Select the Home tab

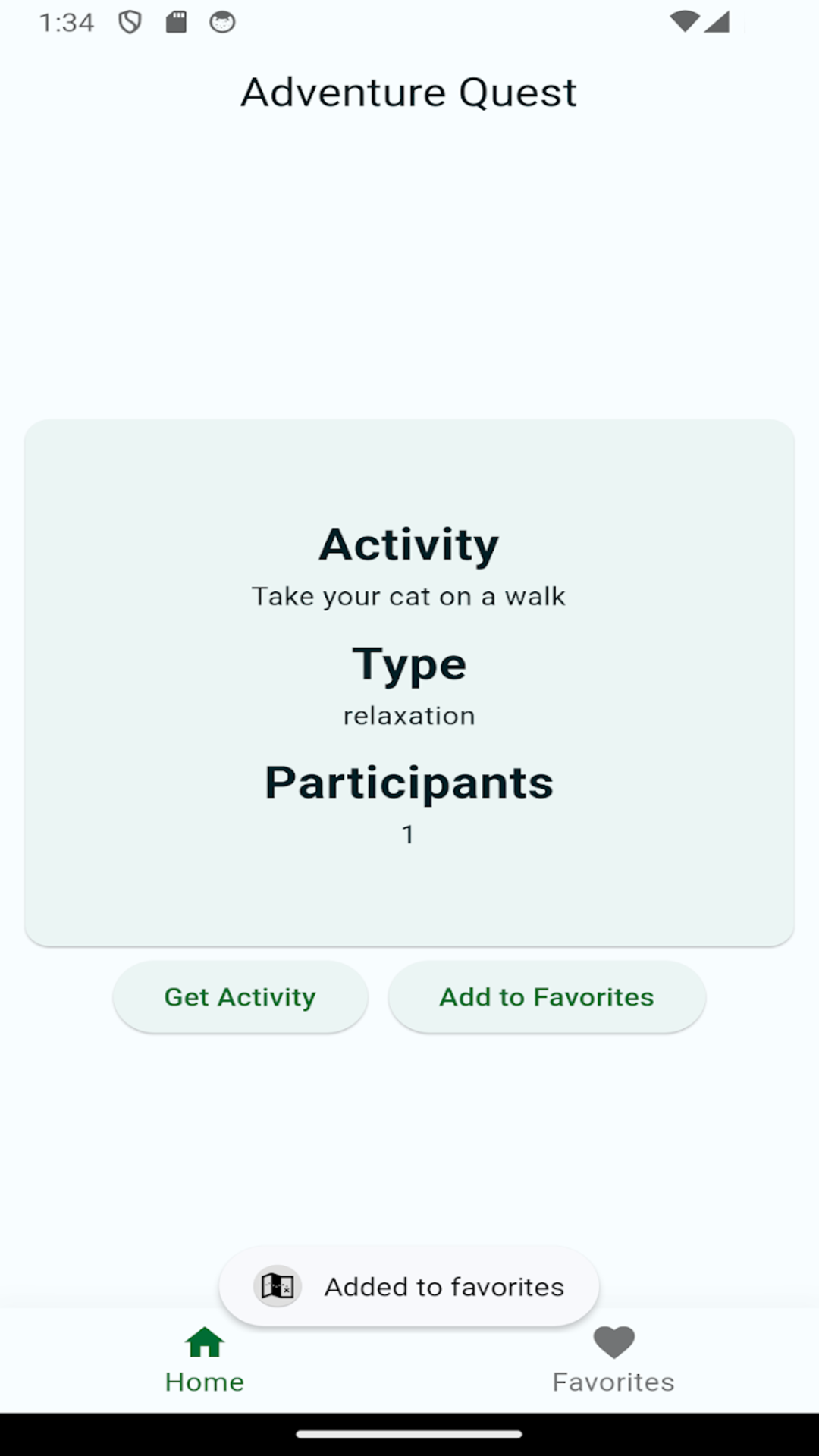pyautogui.click(x=205, y=1360)
